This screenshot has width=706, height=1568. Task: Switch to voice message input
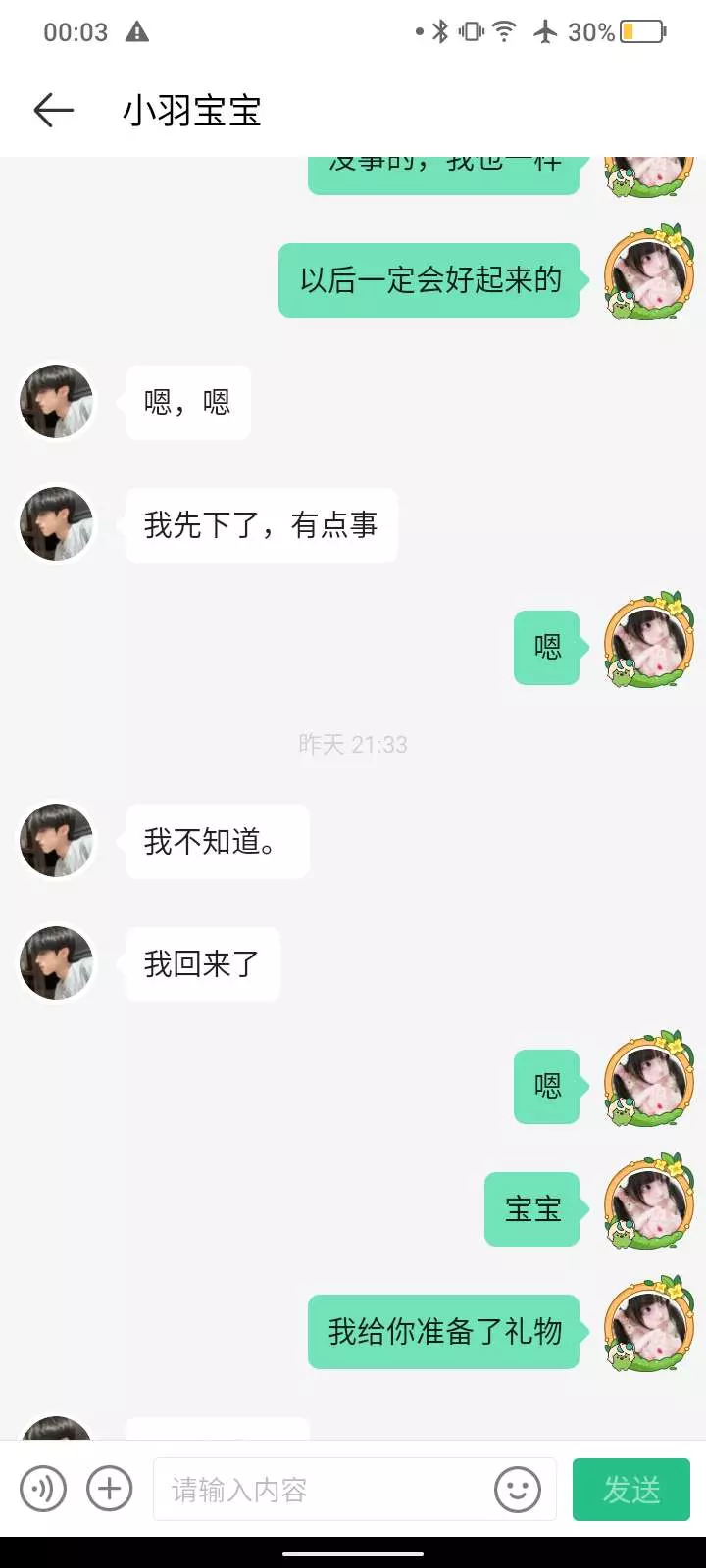pos(43,1490)
